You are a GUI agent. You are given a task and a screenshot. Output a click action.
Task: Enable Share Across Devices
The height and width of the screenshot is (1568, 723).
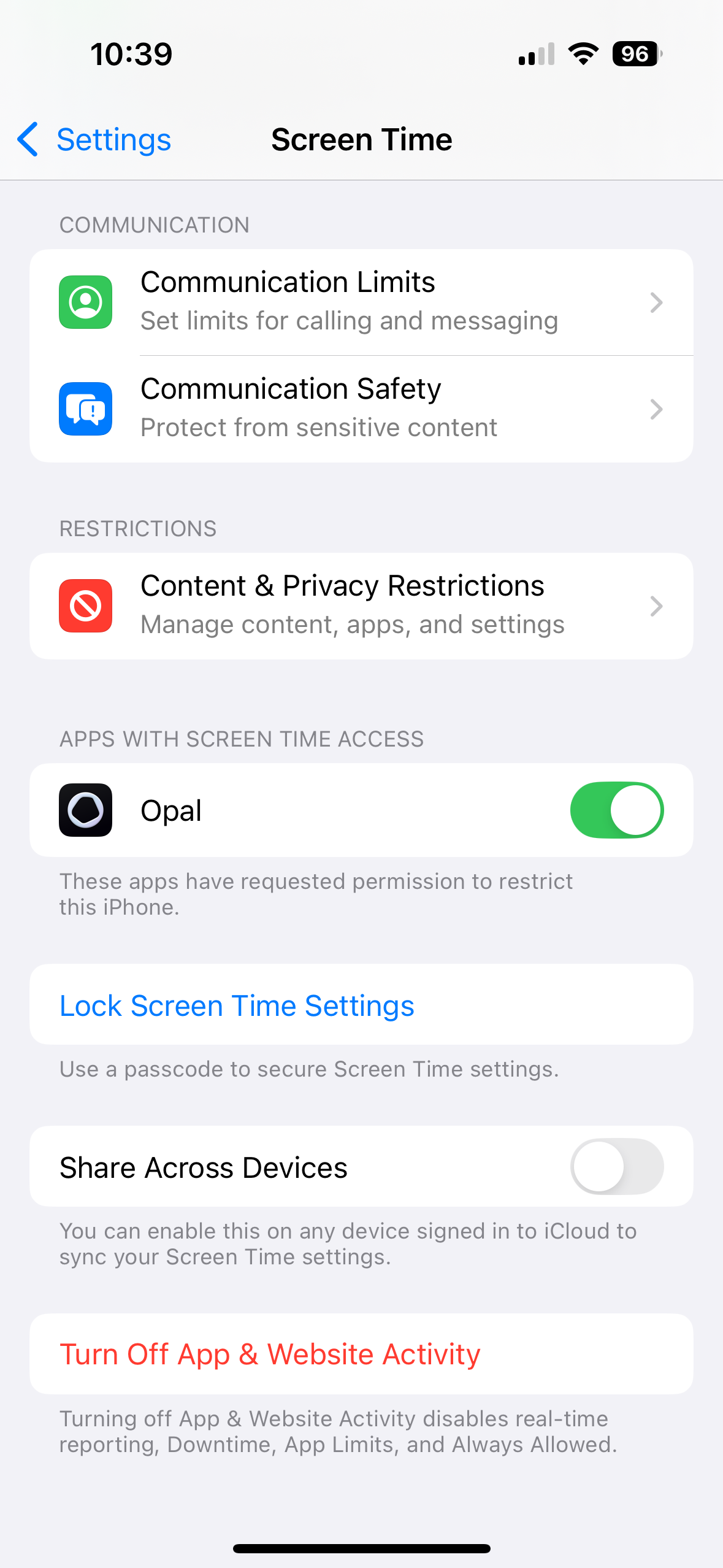(x=616, y=1166)
